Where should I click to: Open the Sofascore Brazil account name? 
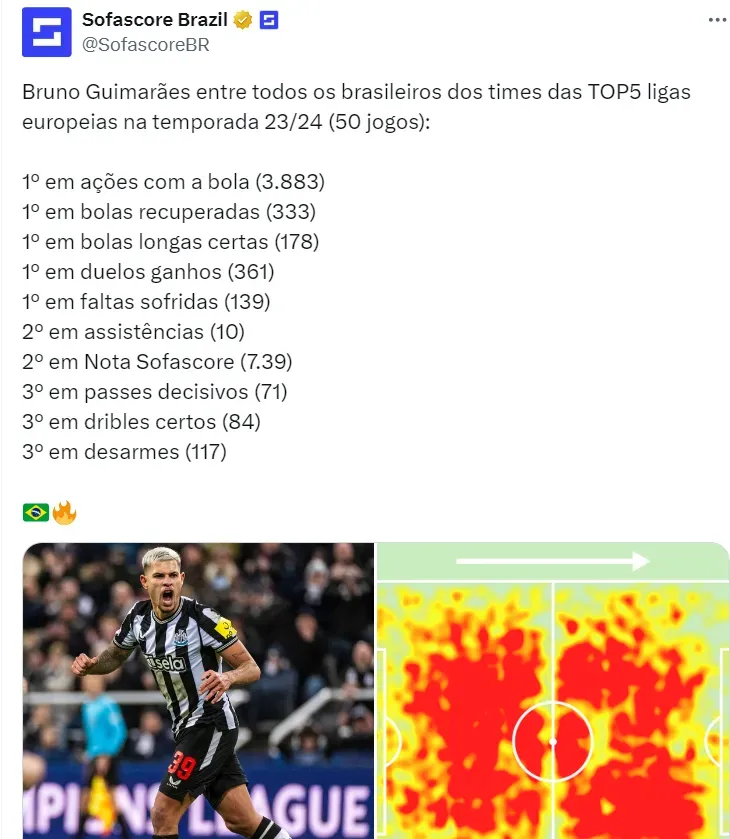click(x=155, y=20)
